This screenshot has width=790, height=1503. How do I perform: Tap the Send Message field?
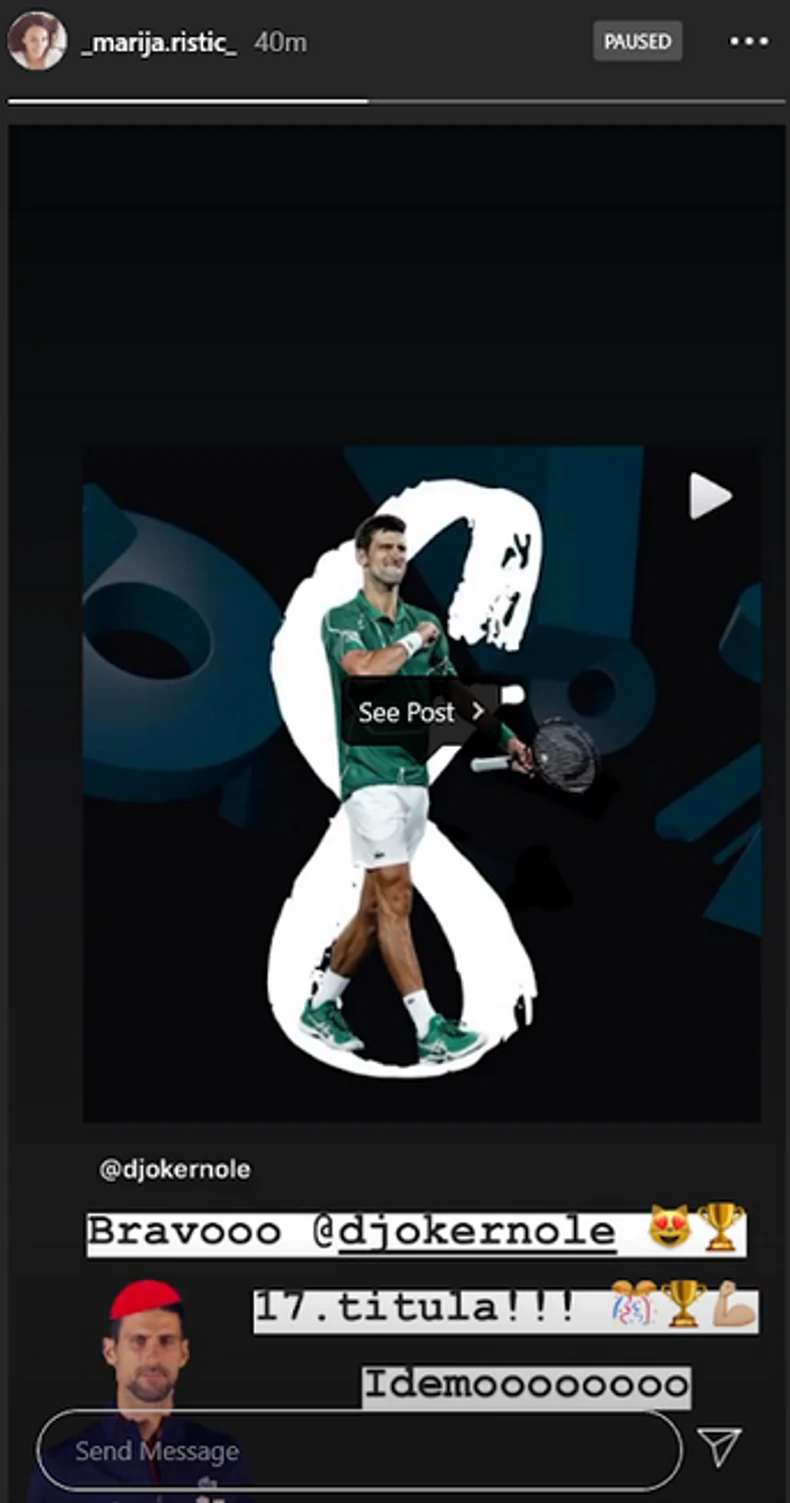click(358, 1449)
